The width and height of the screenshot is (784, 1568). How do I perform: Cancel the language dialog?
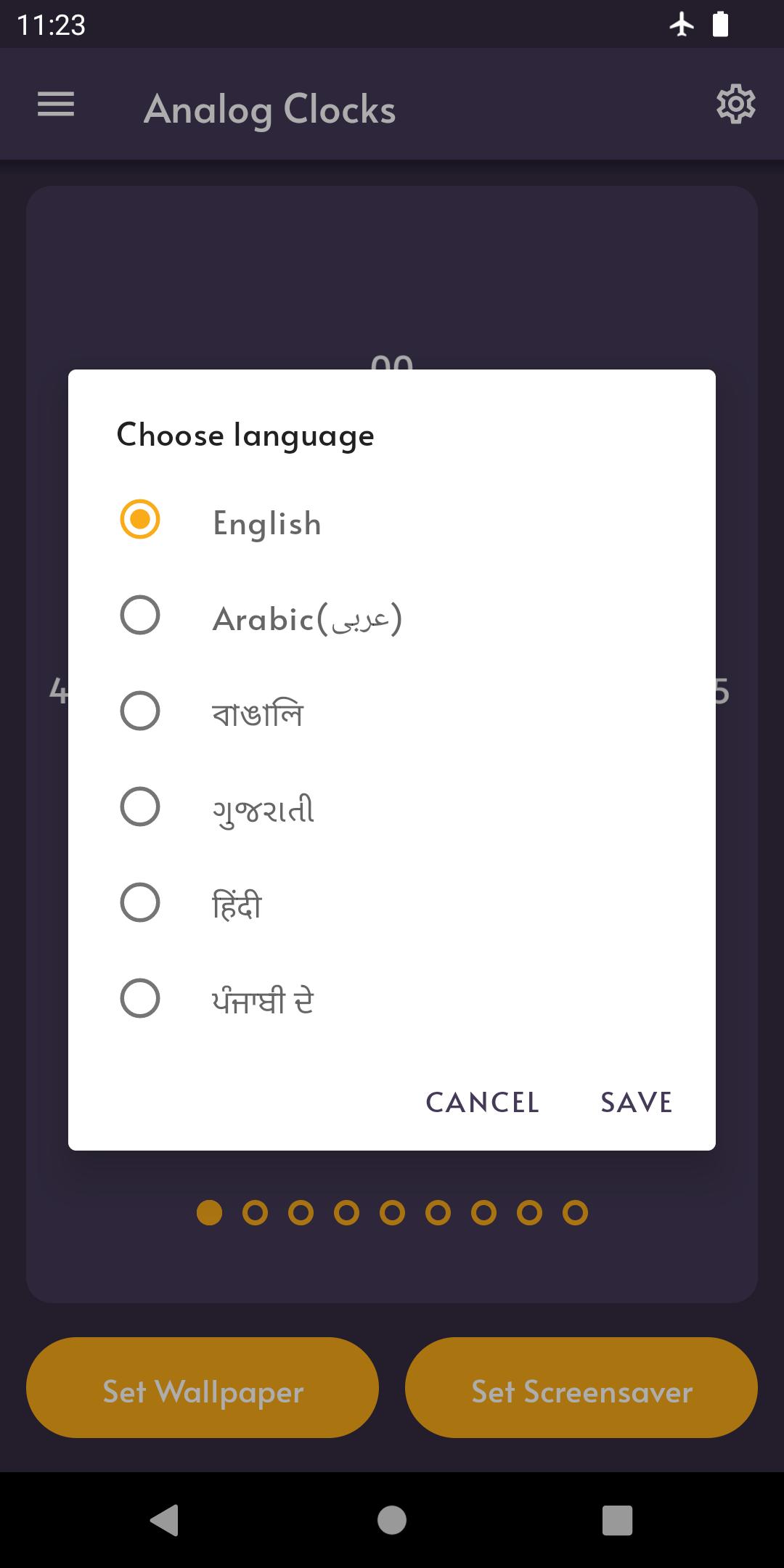click(483, 1102)
